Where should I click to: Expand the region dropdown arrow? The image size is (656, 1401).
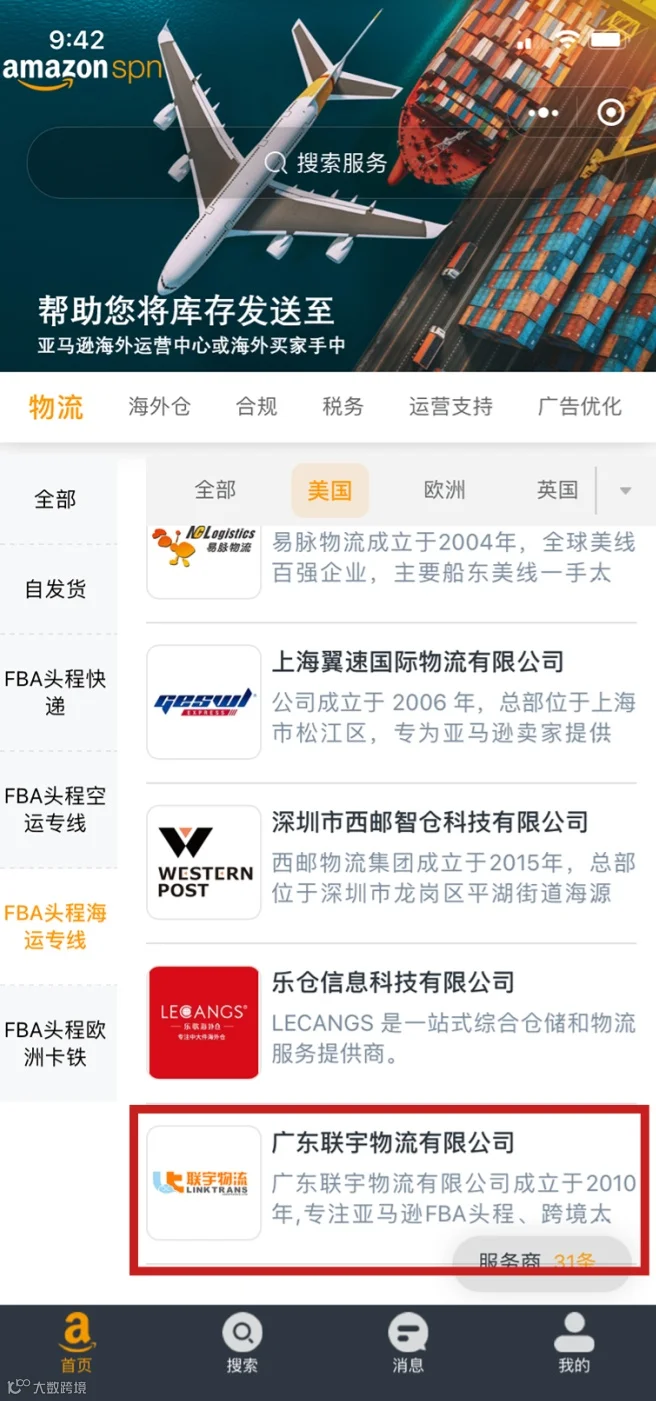[626, 490]
